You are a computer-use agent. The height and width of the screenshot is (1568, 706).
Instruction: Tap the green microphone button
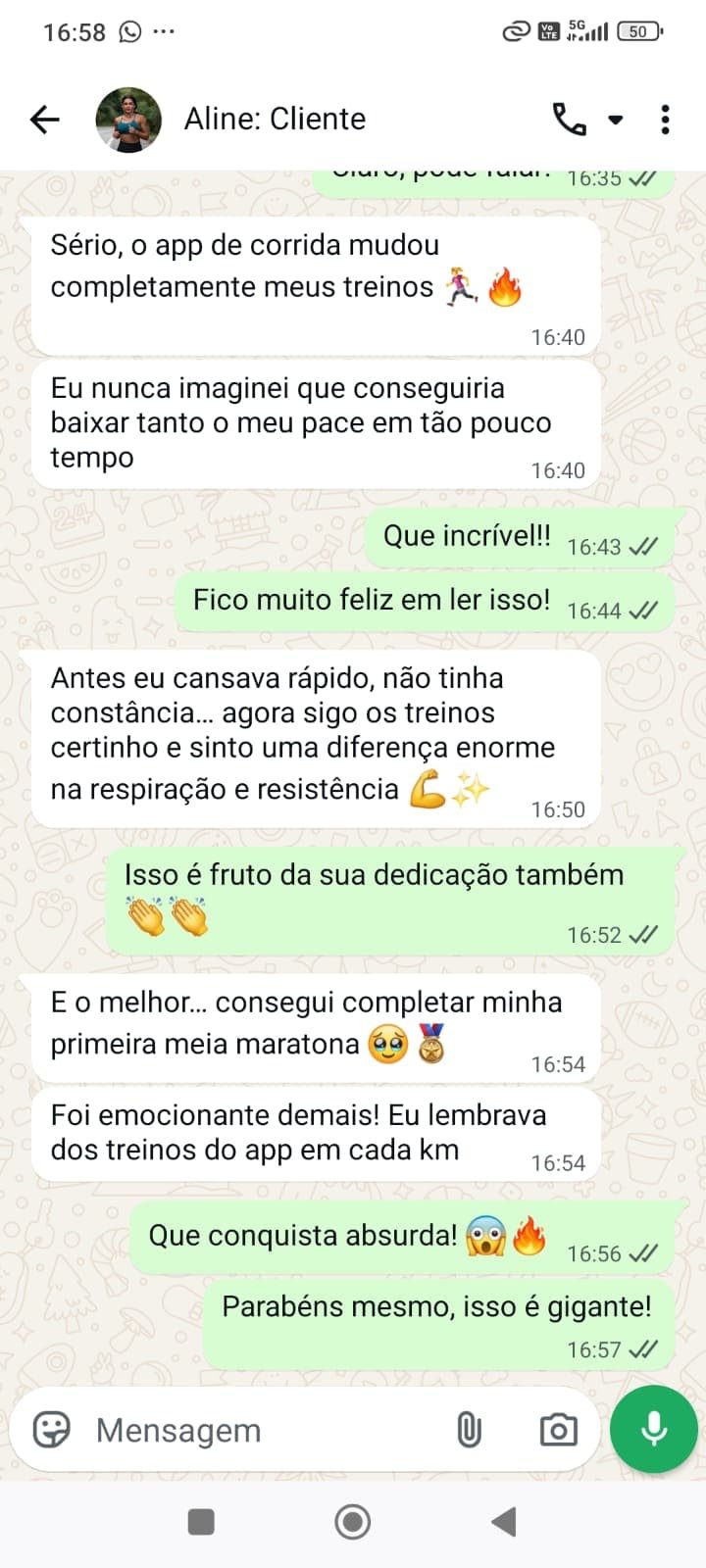pos(652,1430)
